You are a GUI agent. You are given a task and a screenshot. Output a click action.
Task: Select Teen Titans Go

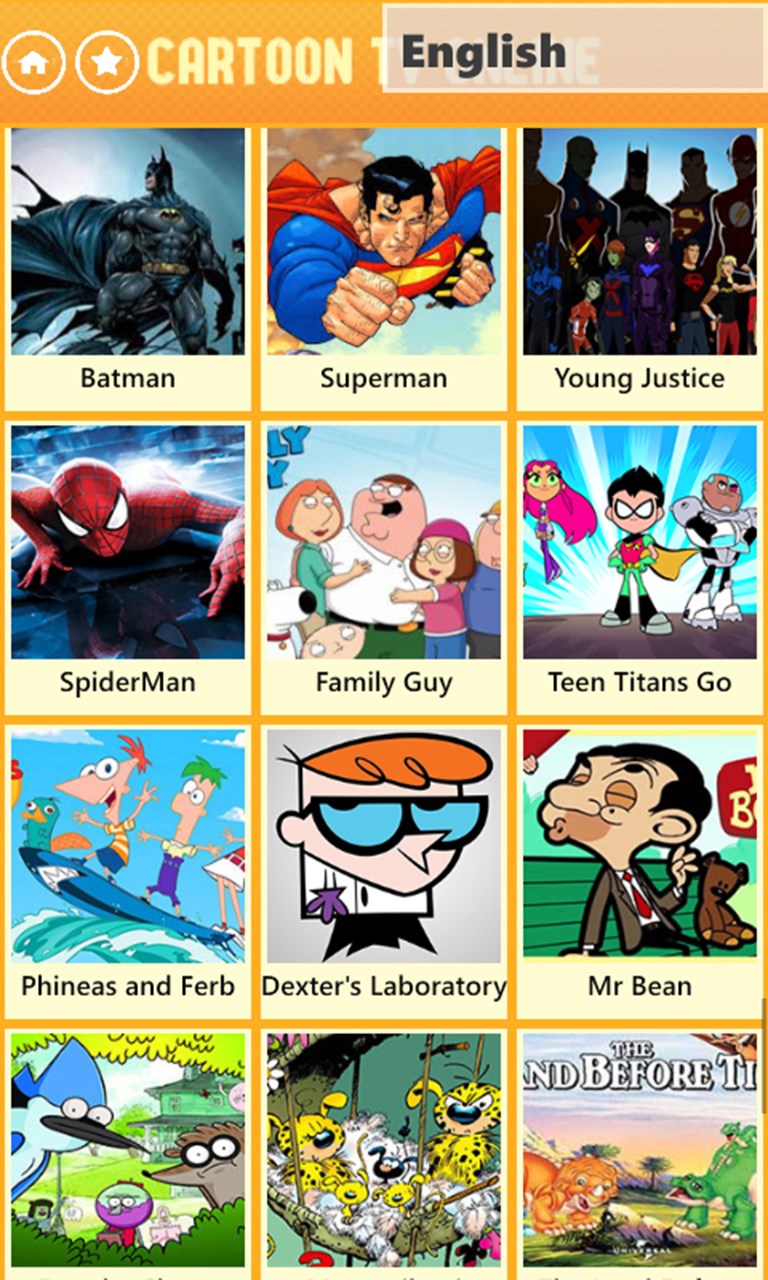click(x=640, y=543)
